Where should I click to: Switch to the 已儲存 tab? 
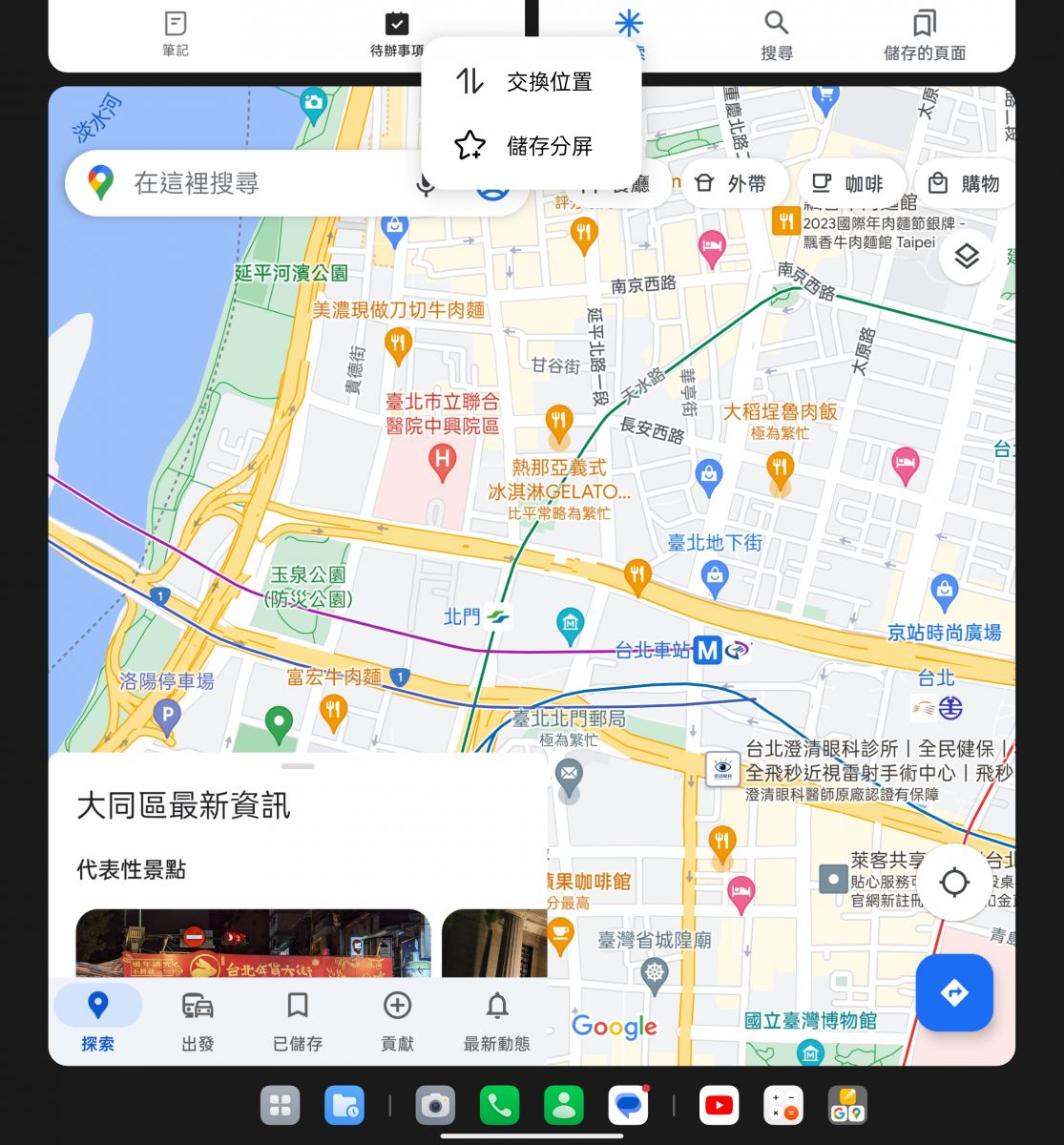tap(298, 1021)
